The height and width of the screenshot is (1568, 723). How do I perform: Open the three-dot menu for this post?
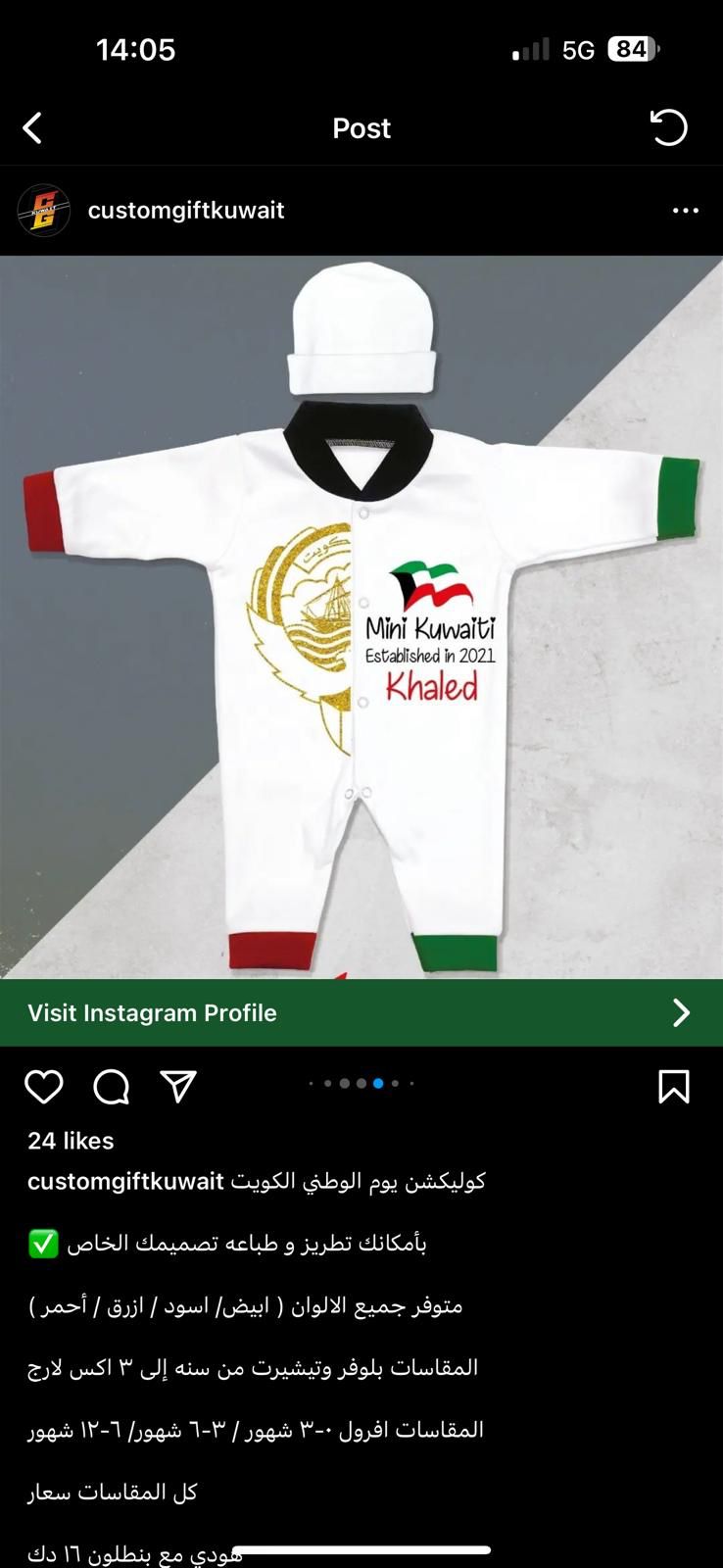coord(686,211)
